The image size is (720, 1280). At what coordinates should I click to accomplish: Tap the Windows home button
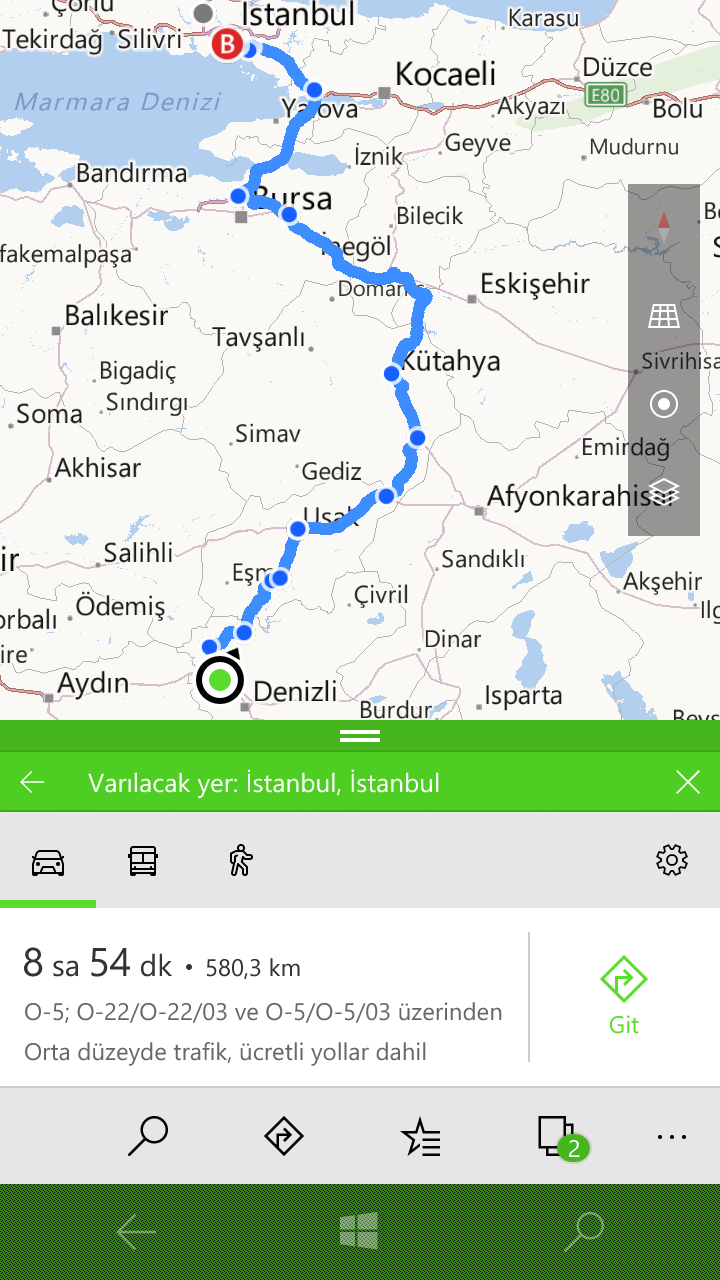[x=359, y=1232]
